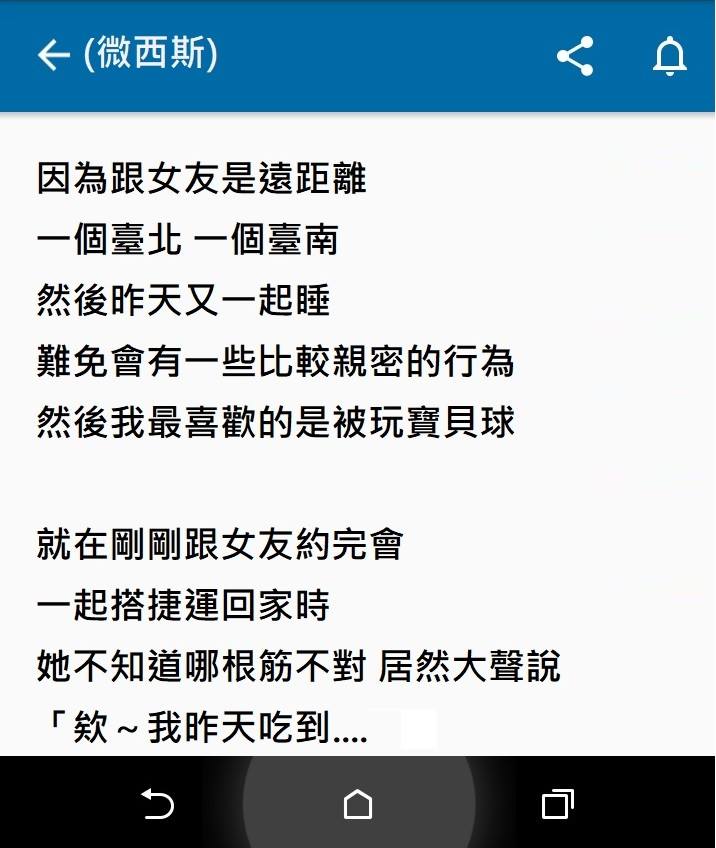Share this post

tap(575, 56)
